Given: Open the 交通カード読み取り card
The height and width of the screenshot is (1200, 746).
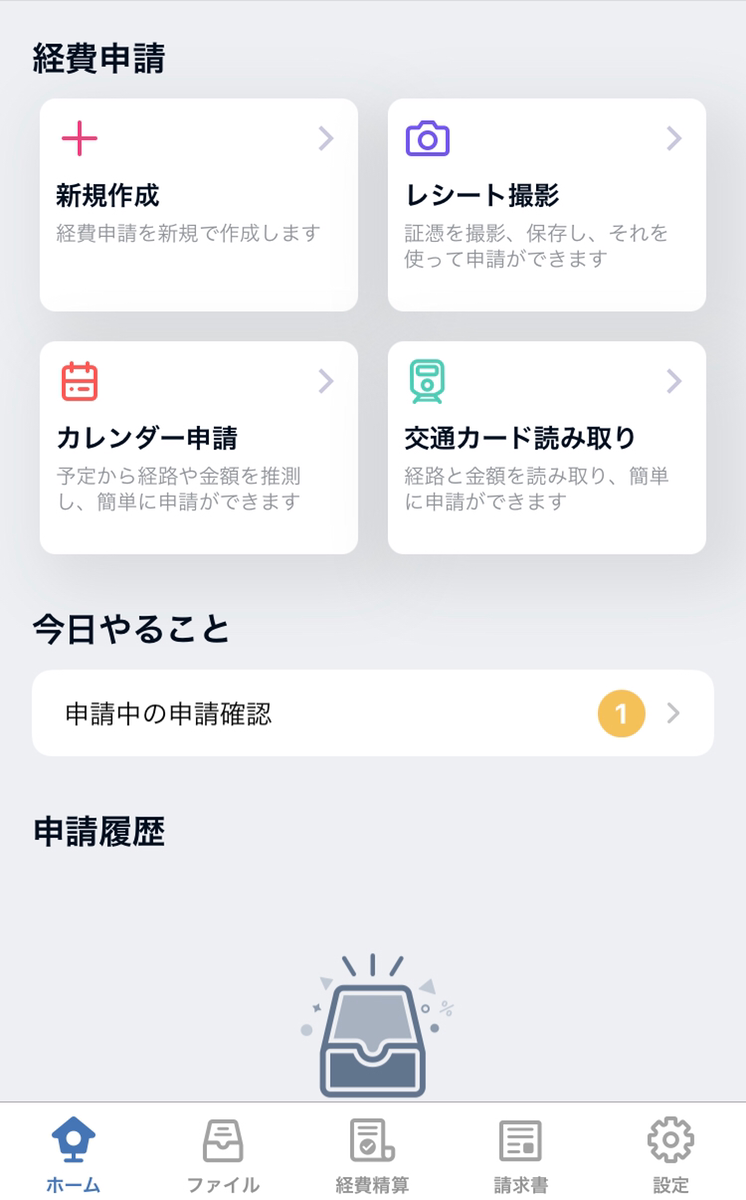Looking at the screenshot, I should 546,448.
